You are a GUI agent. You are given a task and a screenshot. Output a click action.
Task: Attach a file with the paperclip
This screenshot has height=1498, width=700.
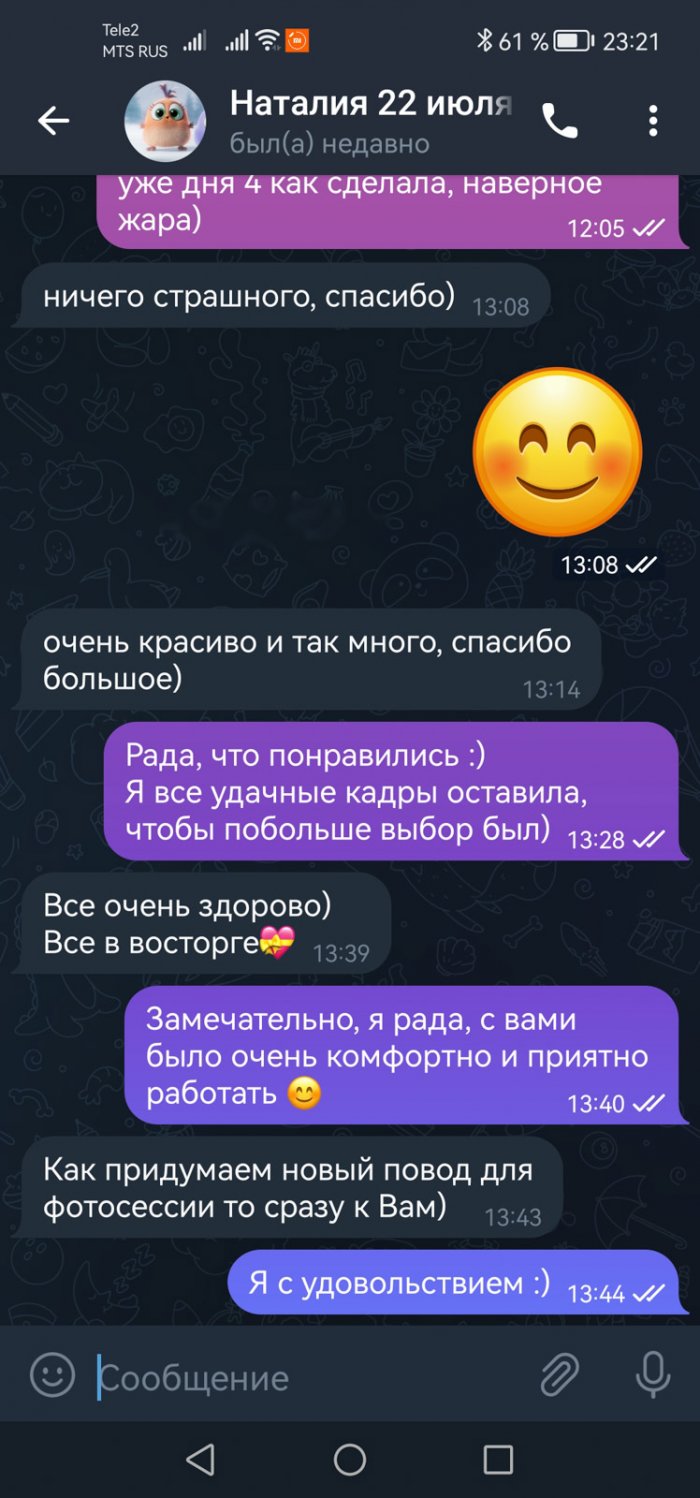[x=560, y=1376]
